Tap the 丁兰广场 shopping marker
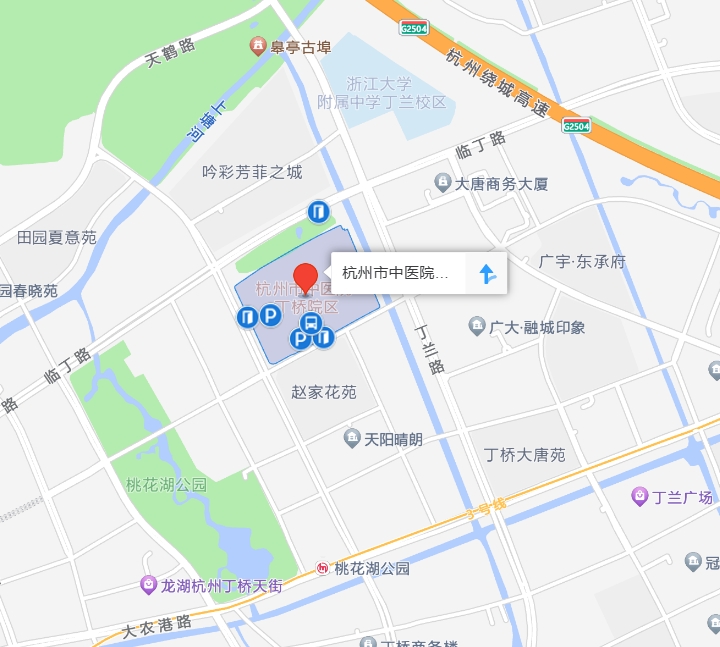Screen dimensions: 720x647 pyautogui.click(x=641, y=497)
